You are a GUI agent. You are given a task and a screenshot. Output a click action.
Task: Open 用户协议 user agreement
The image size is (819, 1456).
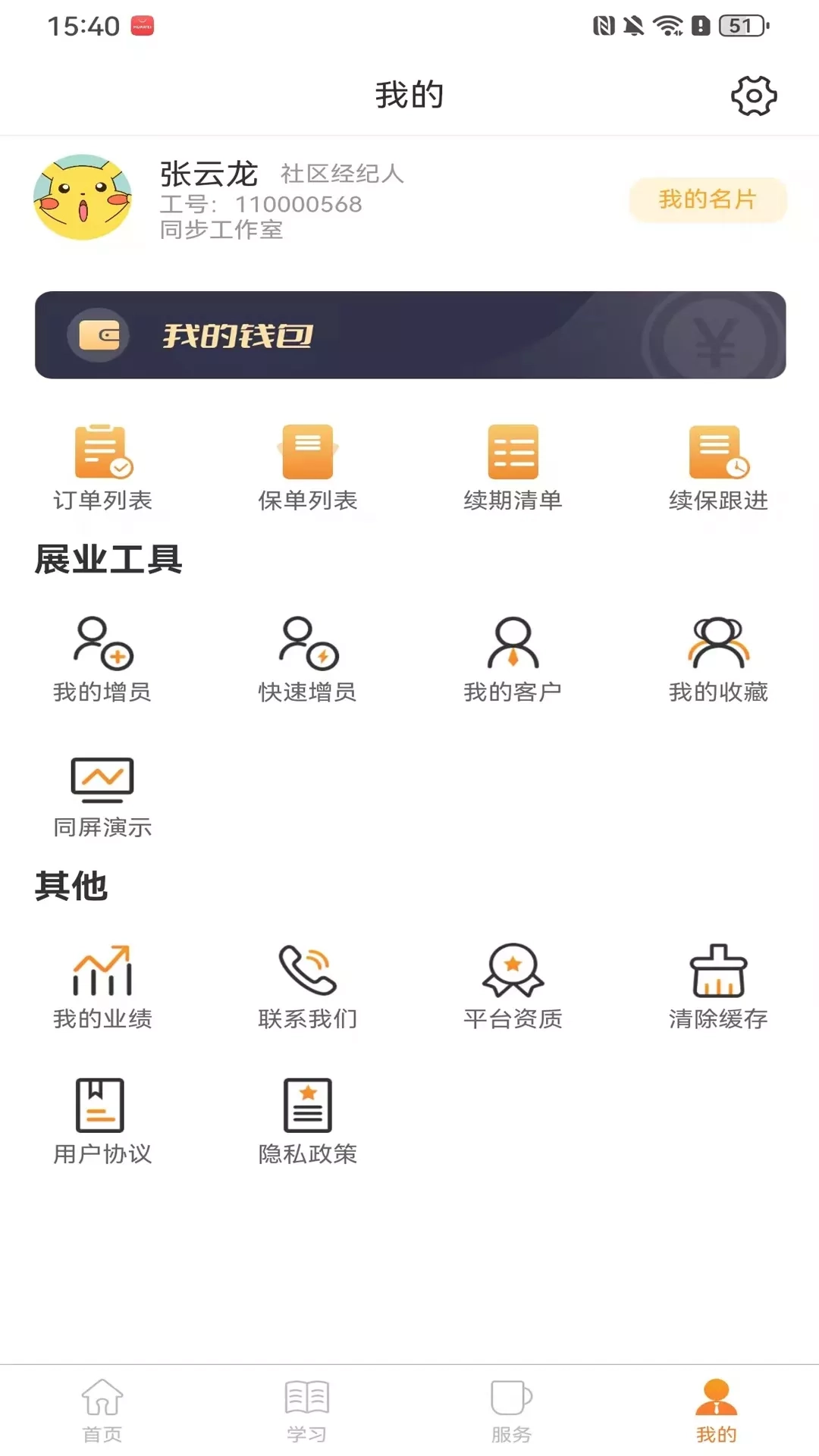103,1121
